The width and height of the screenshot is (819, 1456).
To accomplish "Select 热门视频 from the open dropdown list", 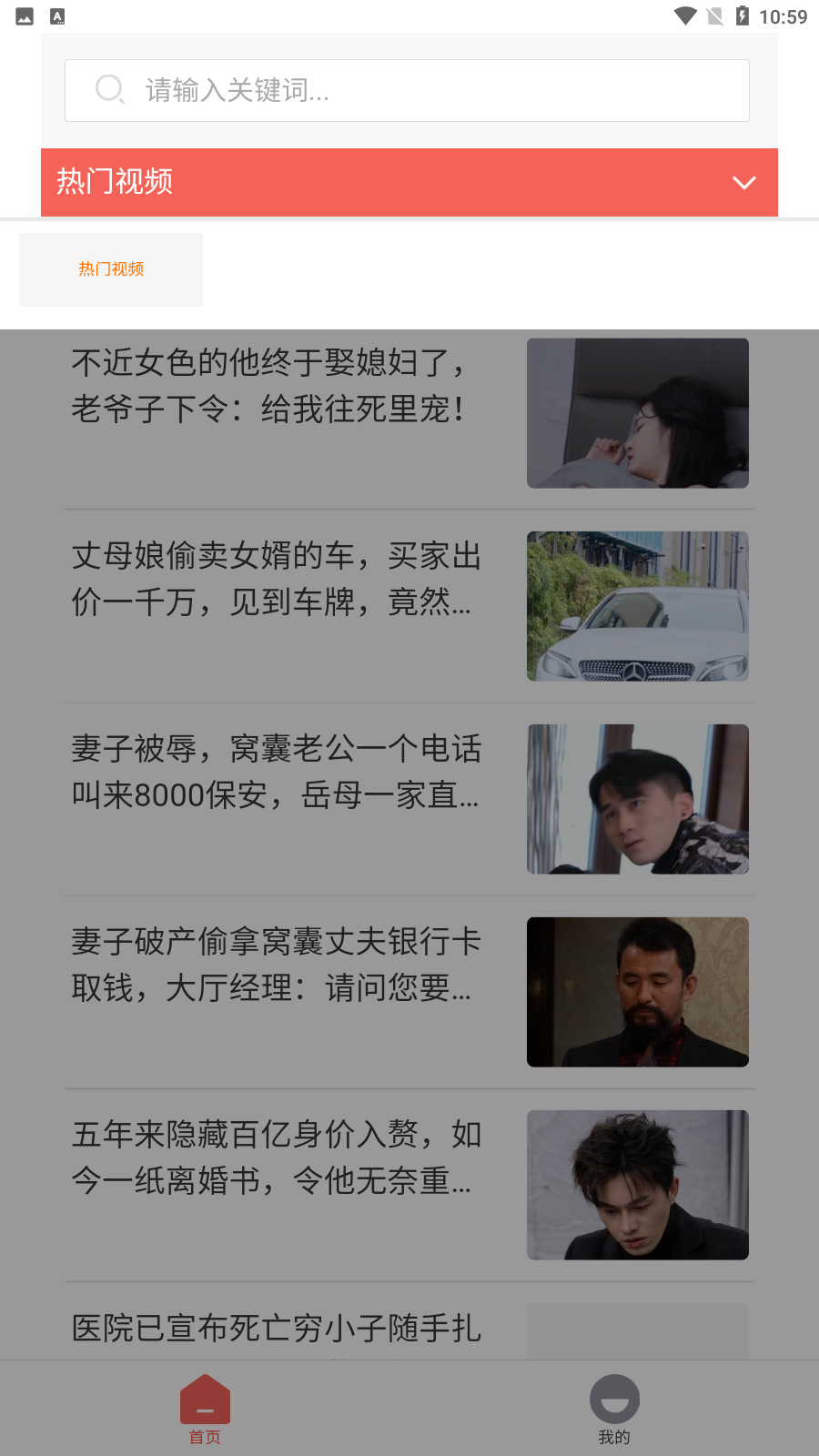I will click(x=110, y=269).
